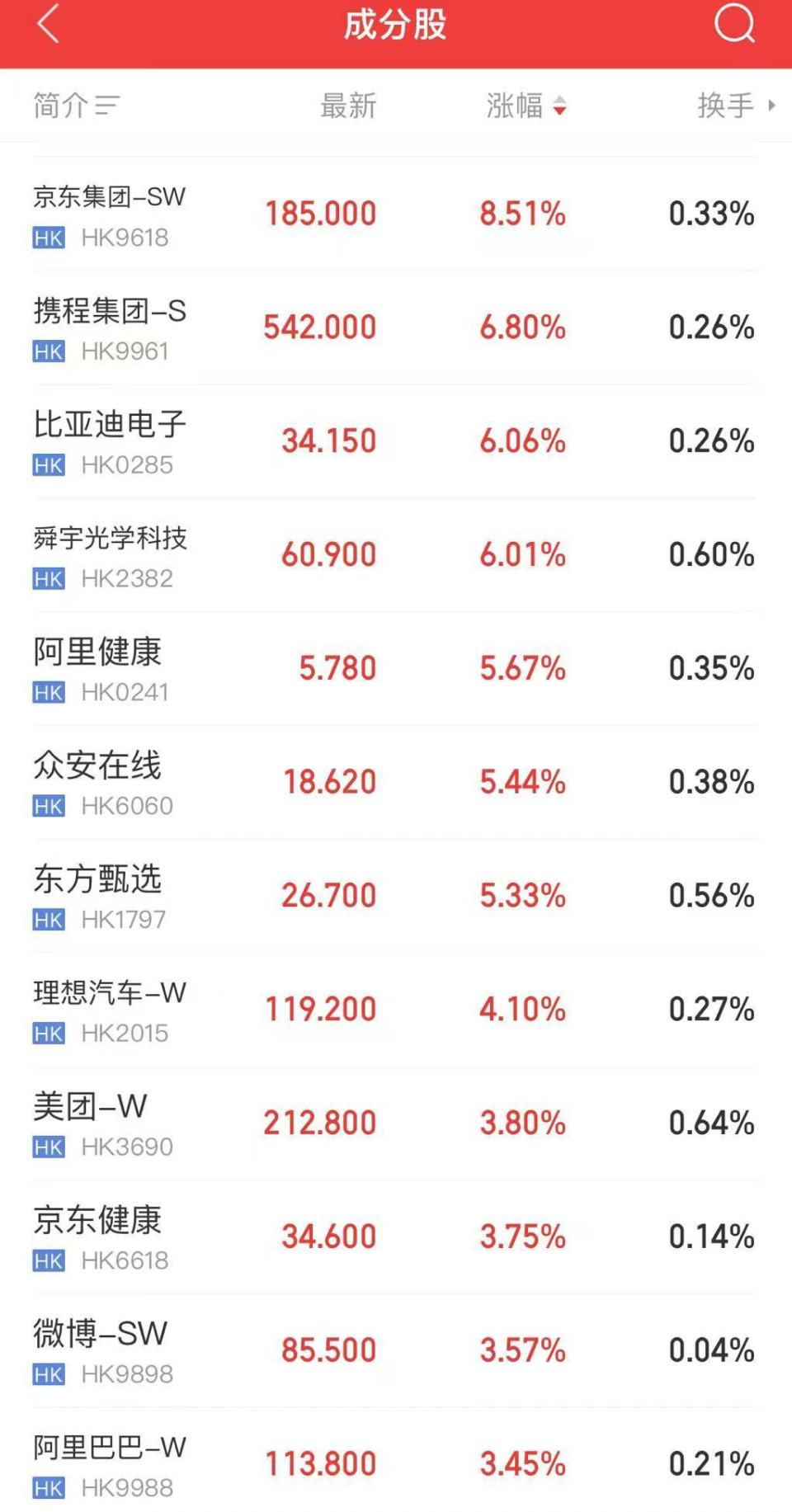Select 阿里巴巴-W HK9988

click(x=394, y=1461)
